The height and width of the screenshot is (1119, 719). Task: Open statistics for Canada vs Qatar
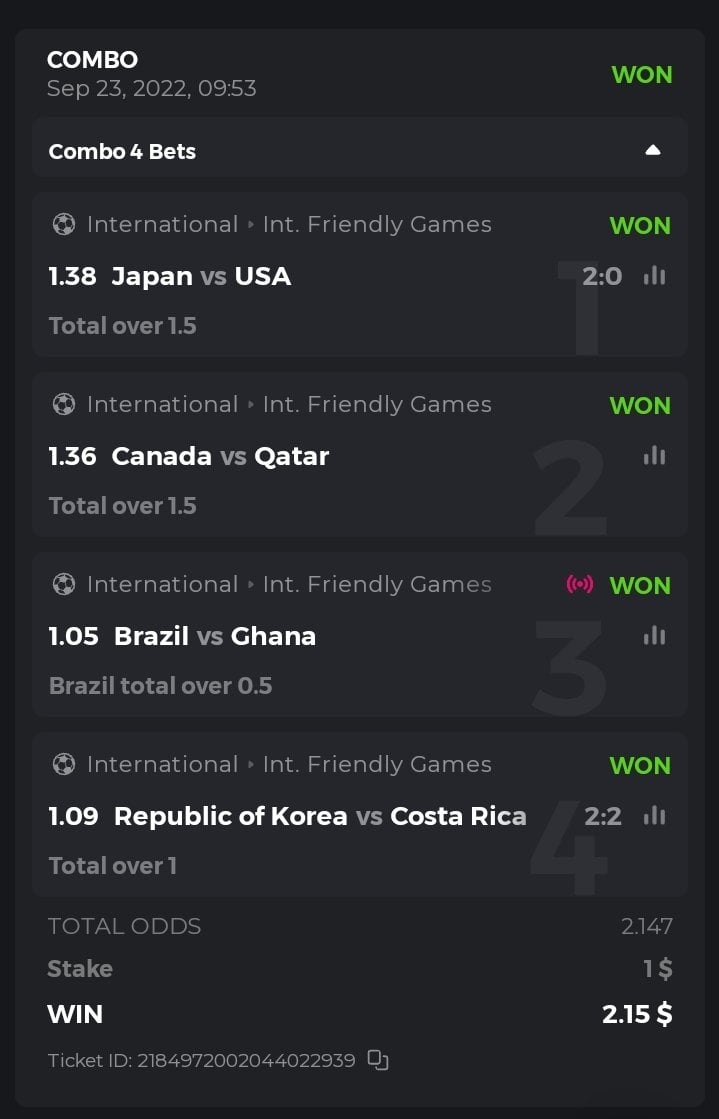pyautogui.click(x=654, y=456)
